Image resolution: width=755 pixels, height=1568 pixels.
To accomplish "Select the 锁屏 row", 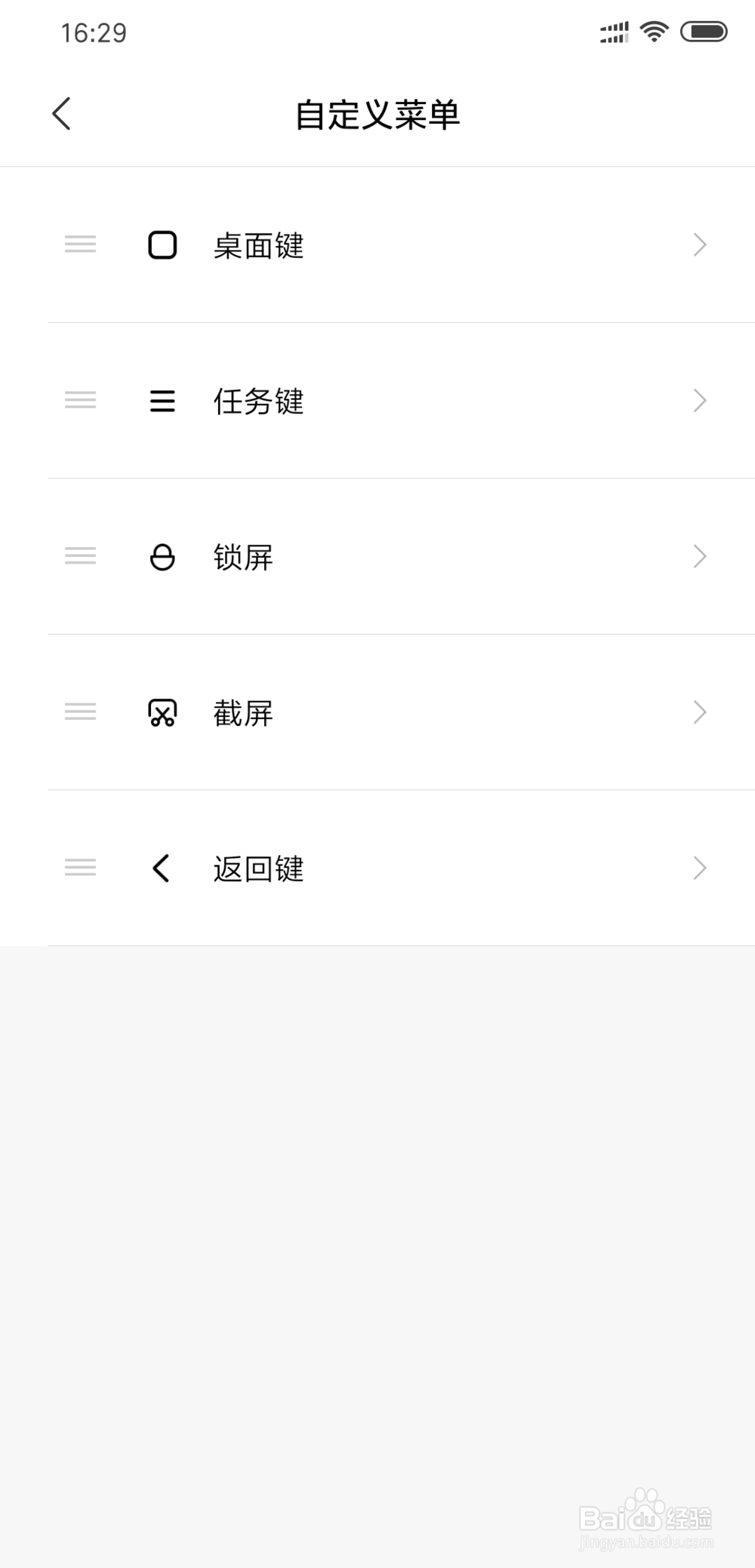I will pos(377,557).
